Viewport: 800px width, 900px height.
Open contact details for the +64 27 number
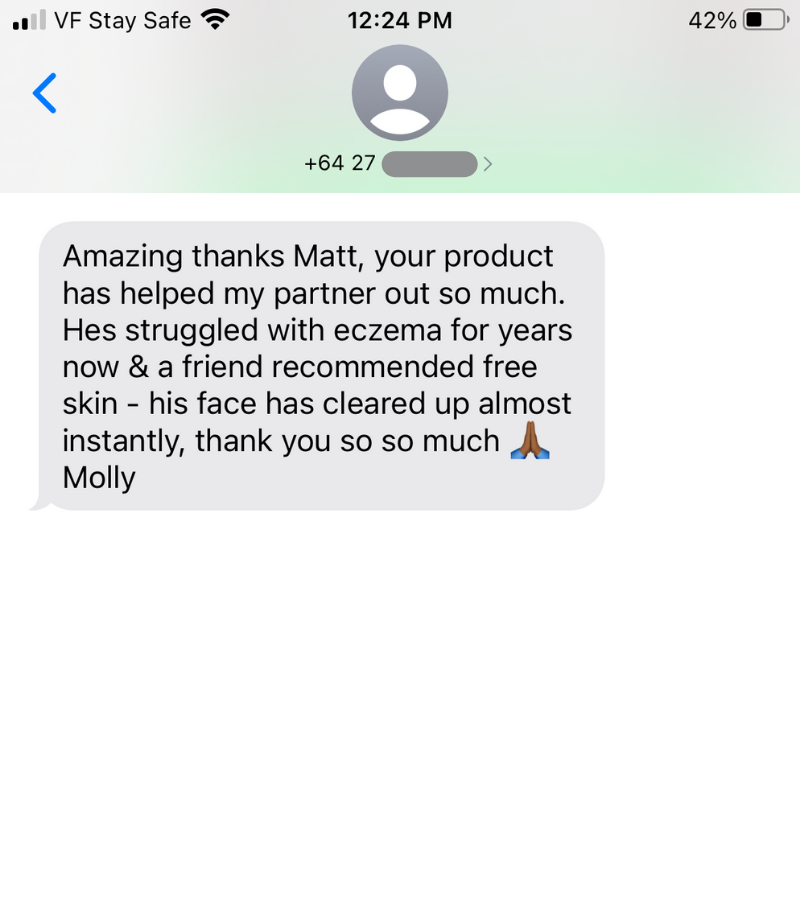[x=399, y=163]
